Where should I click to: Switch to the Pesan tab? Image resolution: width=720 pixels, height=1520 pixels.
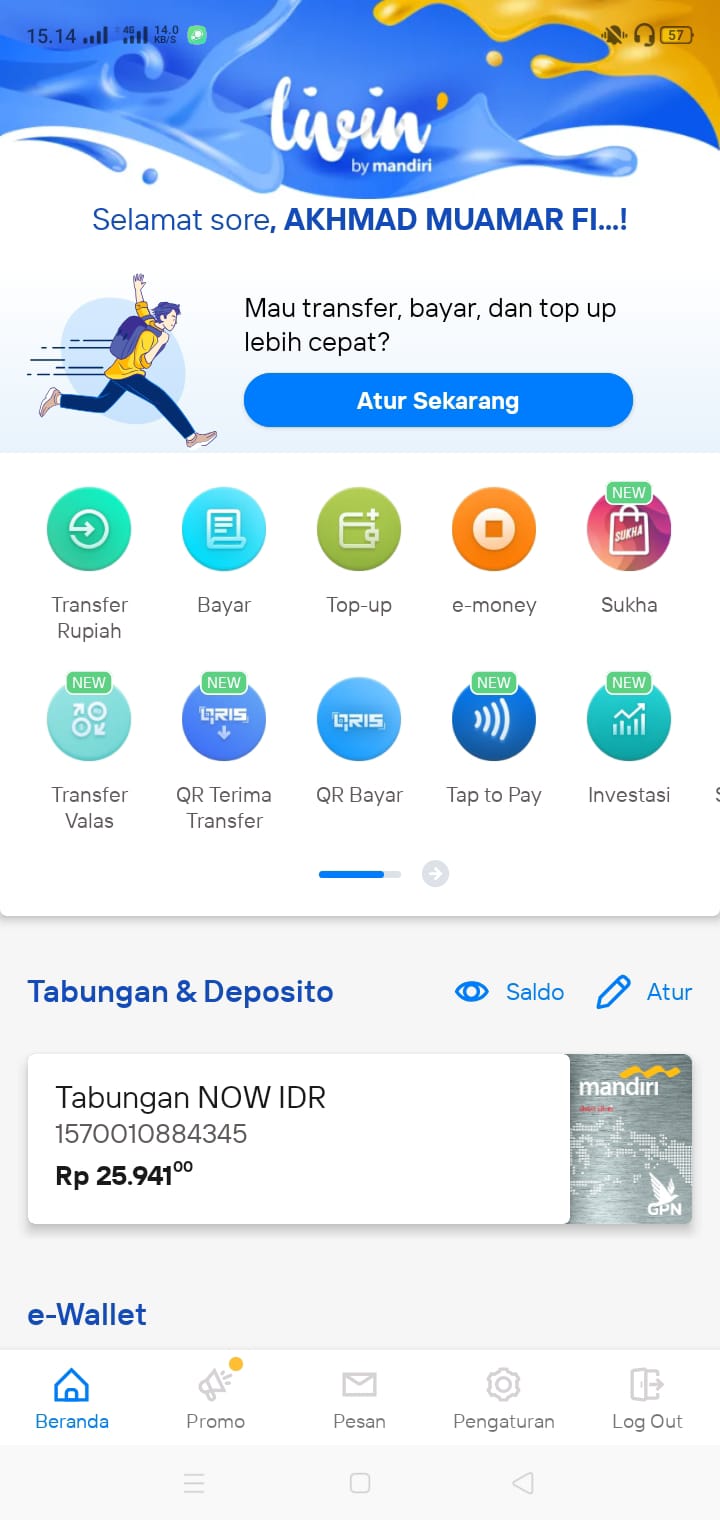359,1397
